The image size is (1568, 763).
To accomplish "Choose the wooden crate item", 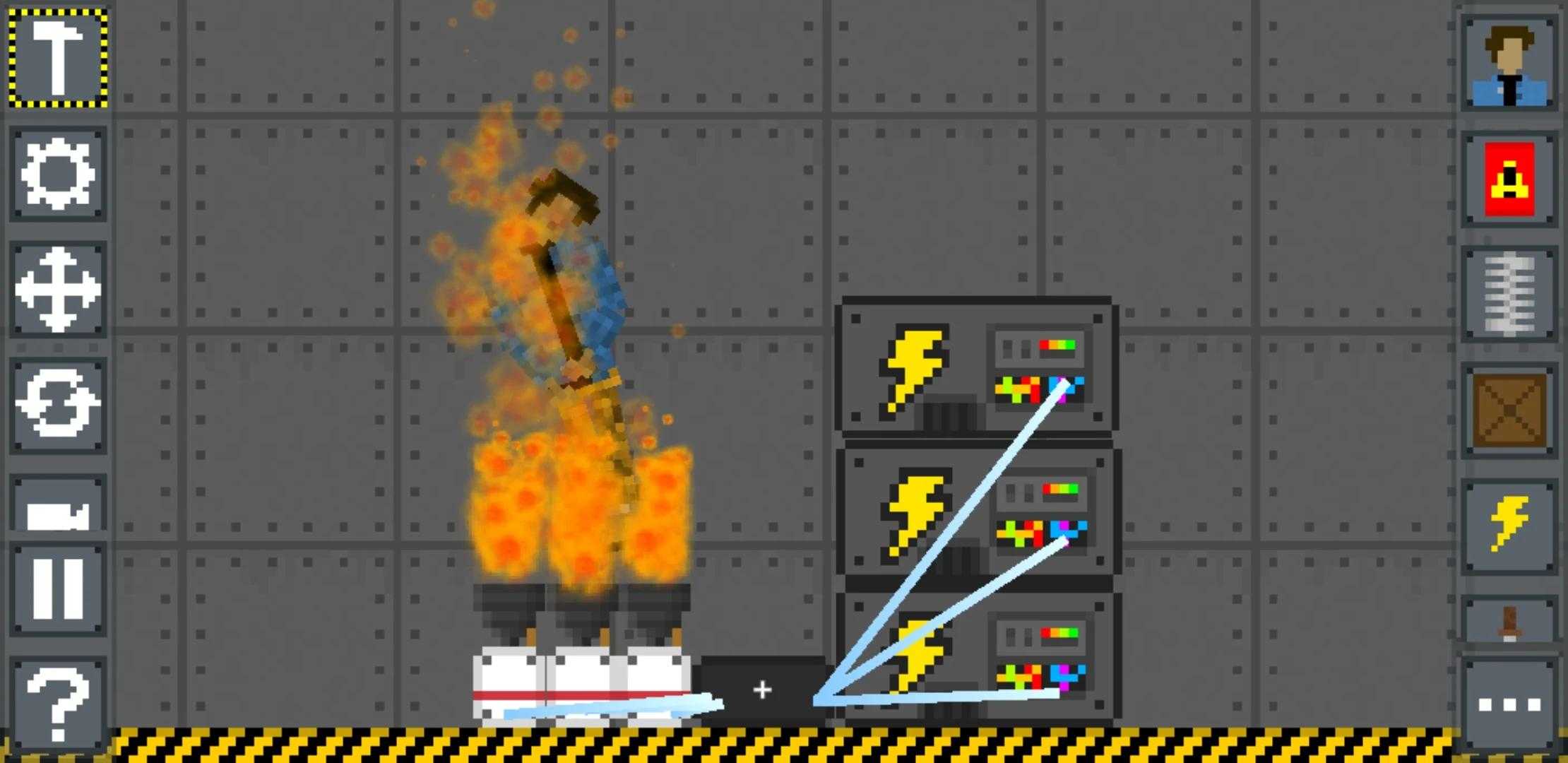I will 1509,410.
